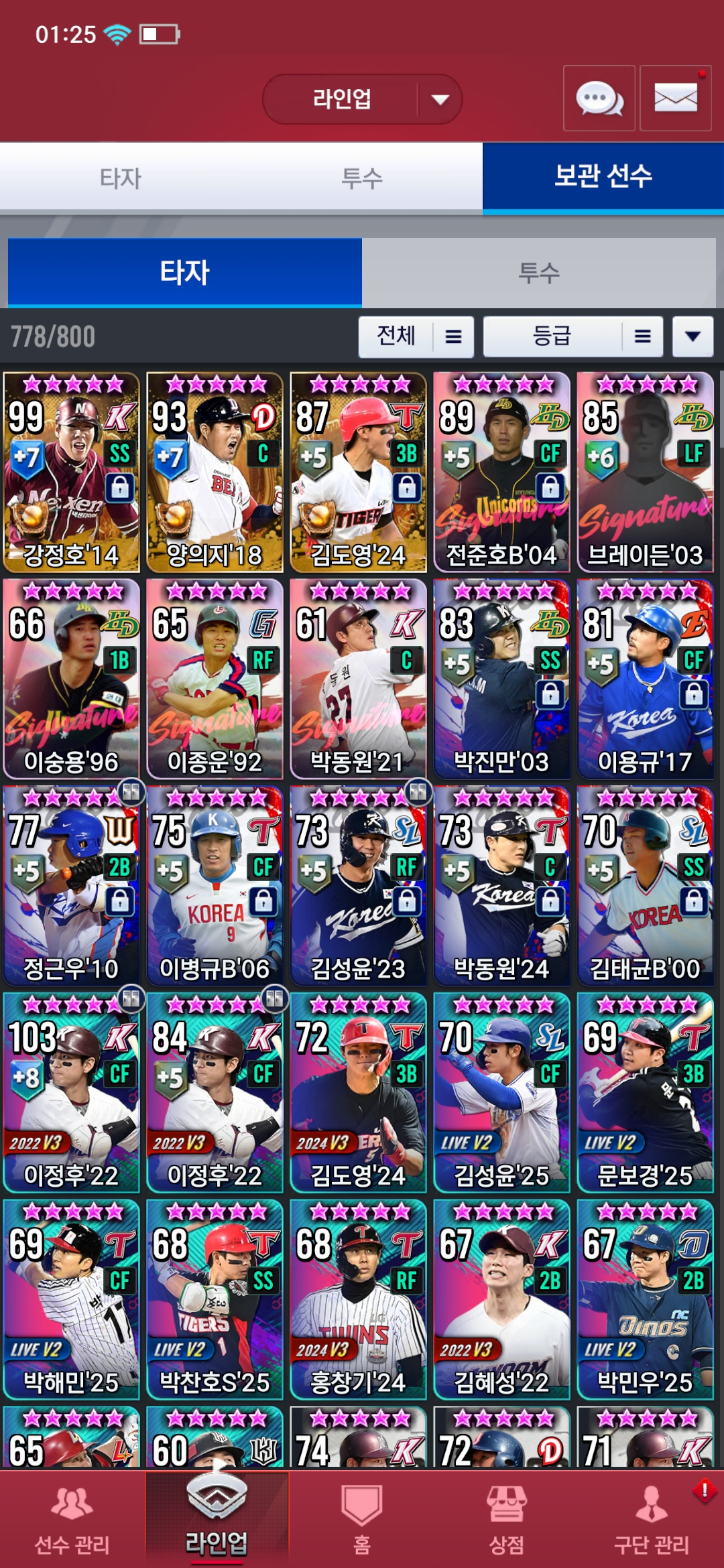Switch to the top 타자 tab
724x1568 pixels.
coord(121,178)
